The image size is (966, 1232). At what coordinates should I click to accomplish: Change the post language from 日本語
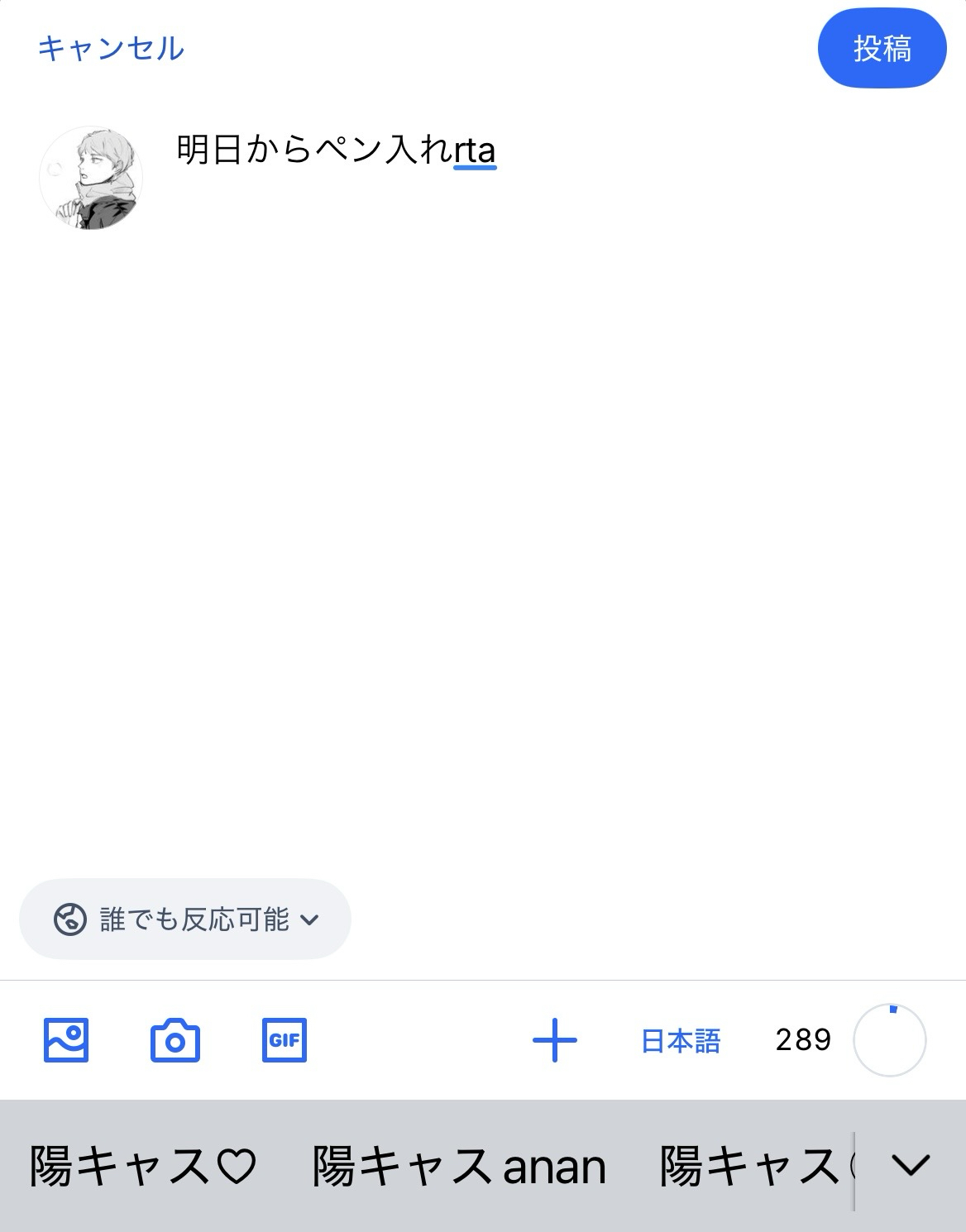click(680, 1040)
